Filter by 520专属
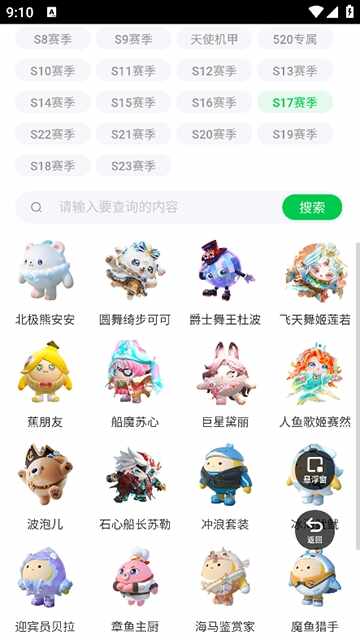 (295, 39)
